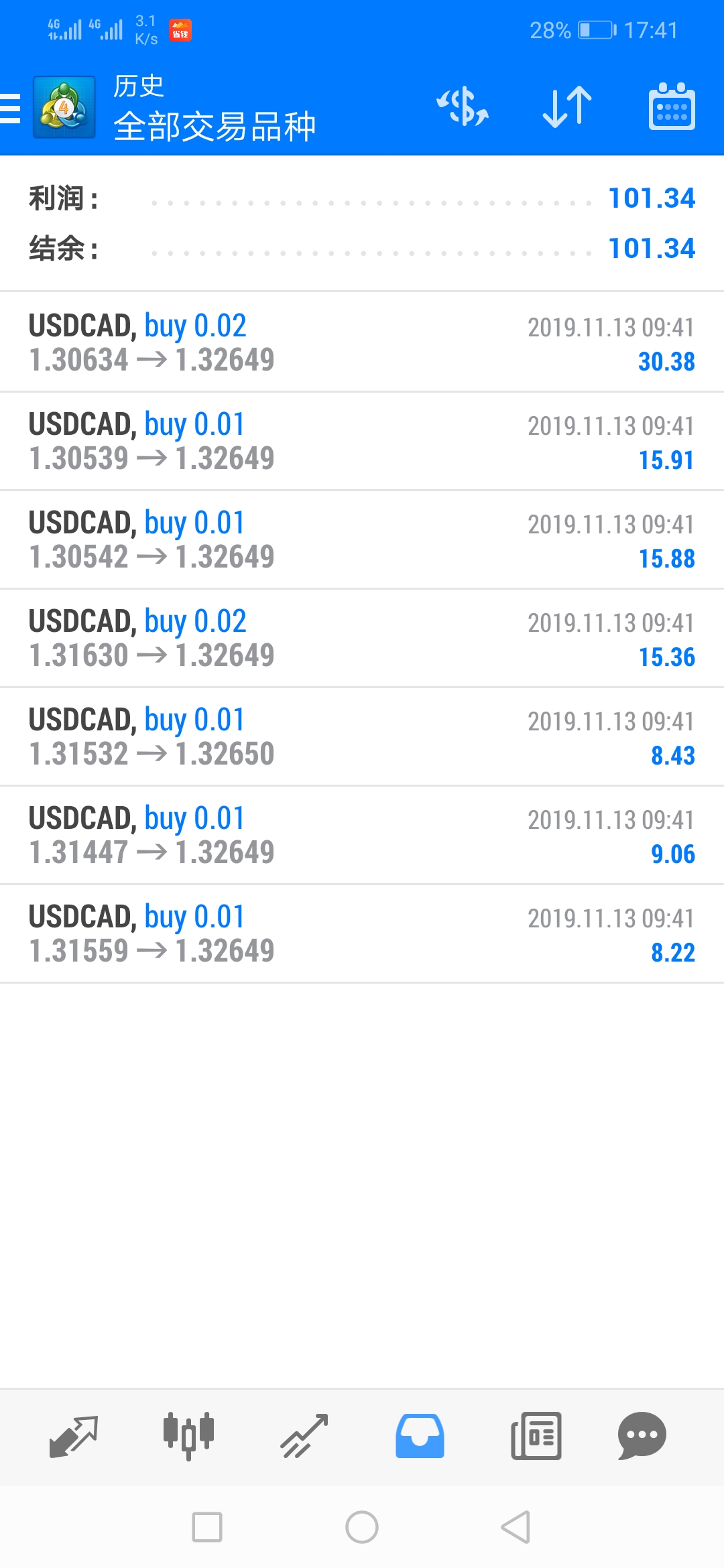Open the News tab
This screenshot has height=1568, width=724.
point(536,1436)
